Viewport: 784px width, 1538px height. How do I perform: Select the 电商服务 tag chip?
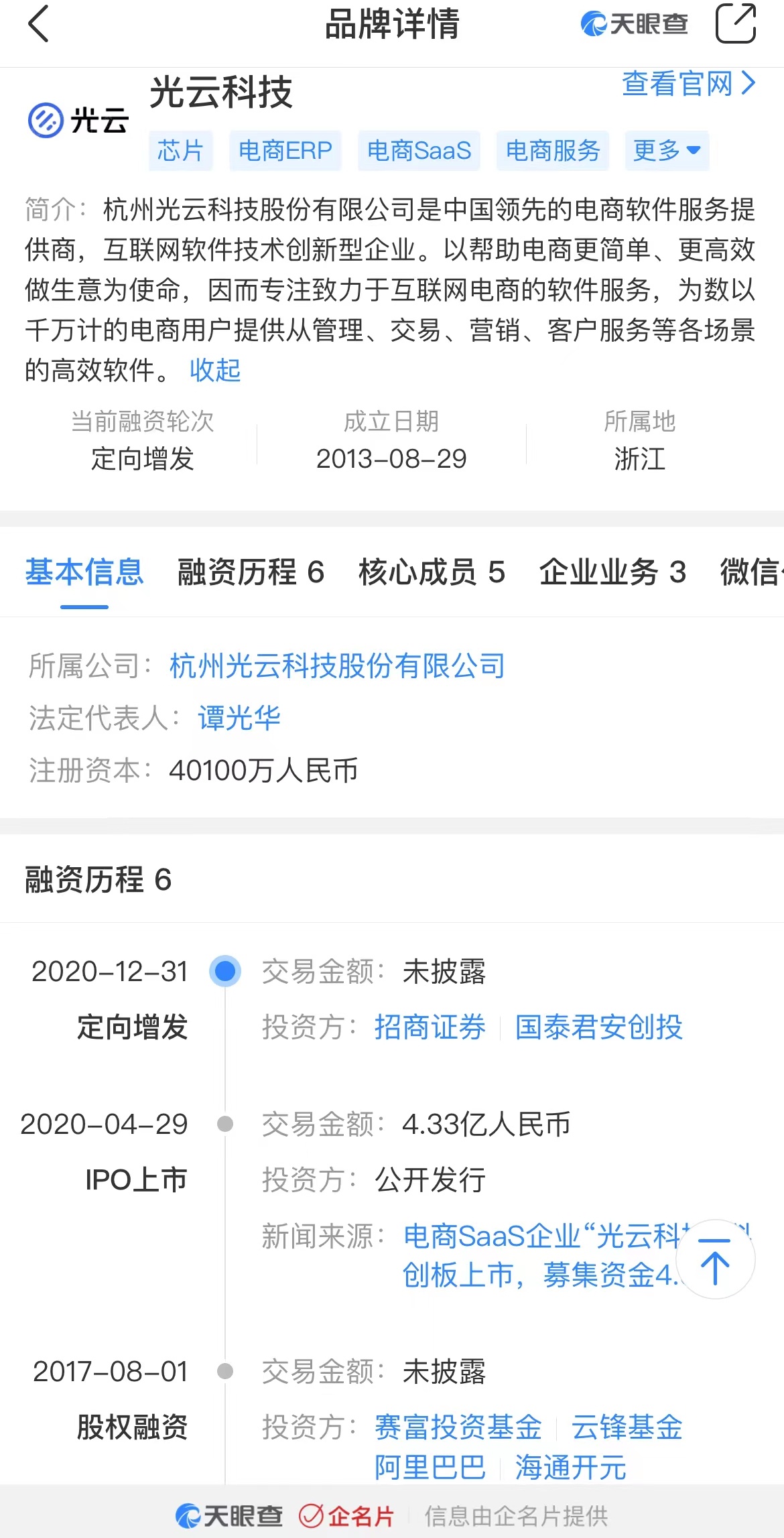(552, 151)
